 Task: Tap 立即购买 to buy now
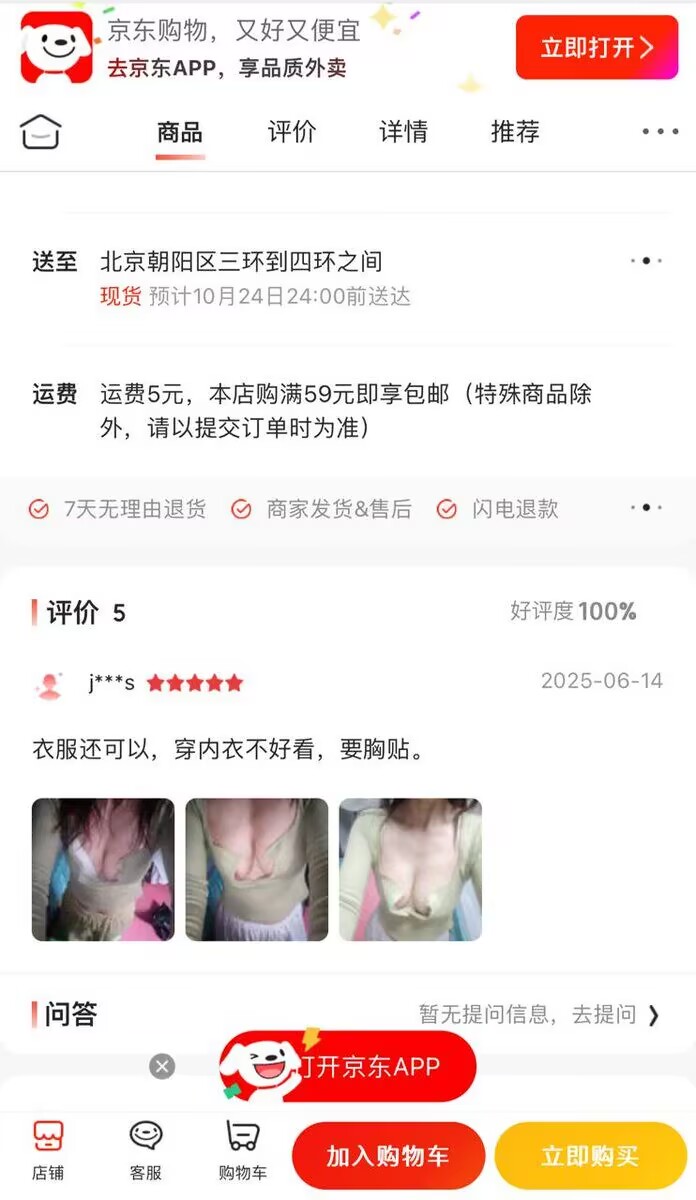coord(590,1156)
